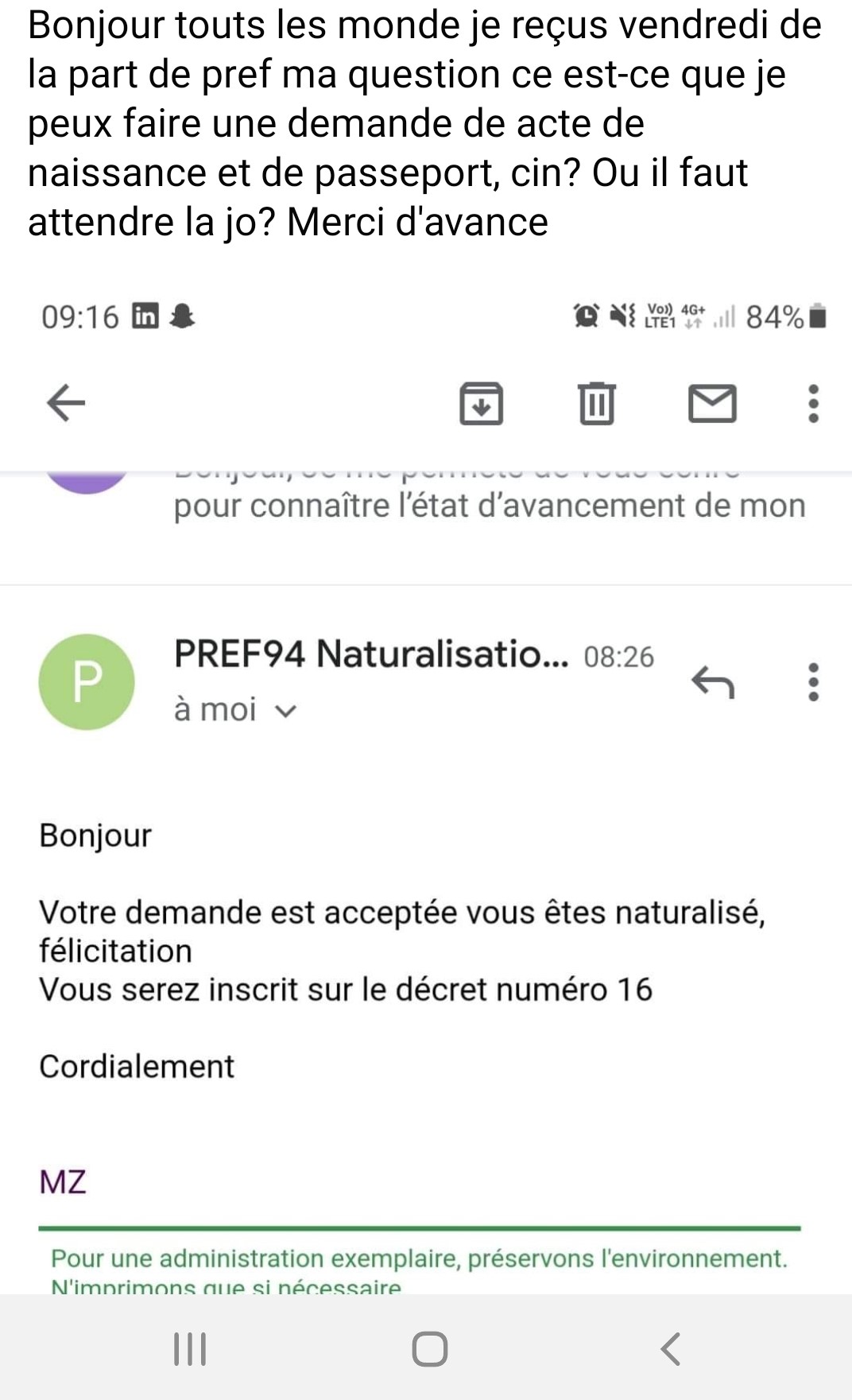Viewport: 852px width, 1400px height.
Task: Go to the home screen
Action: 430,1349
